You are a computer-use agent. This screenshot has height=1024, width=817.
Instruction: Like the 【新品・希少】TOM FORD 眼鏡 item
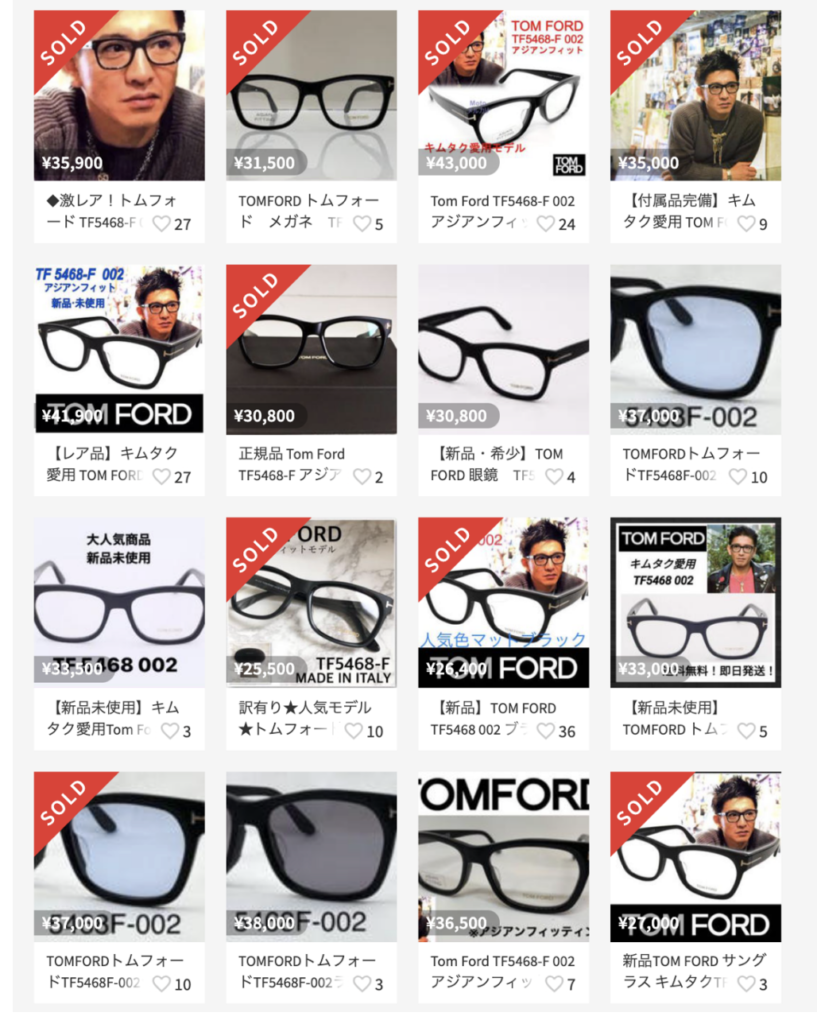[x=554, y=477]
